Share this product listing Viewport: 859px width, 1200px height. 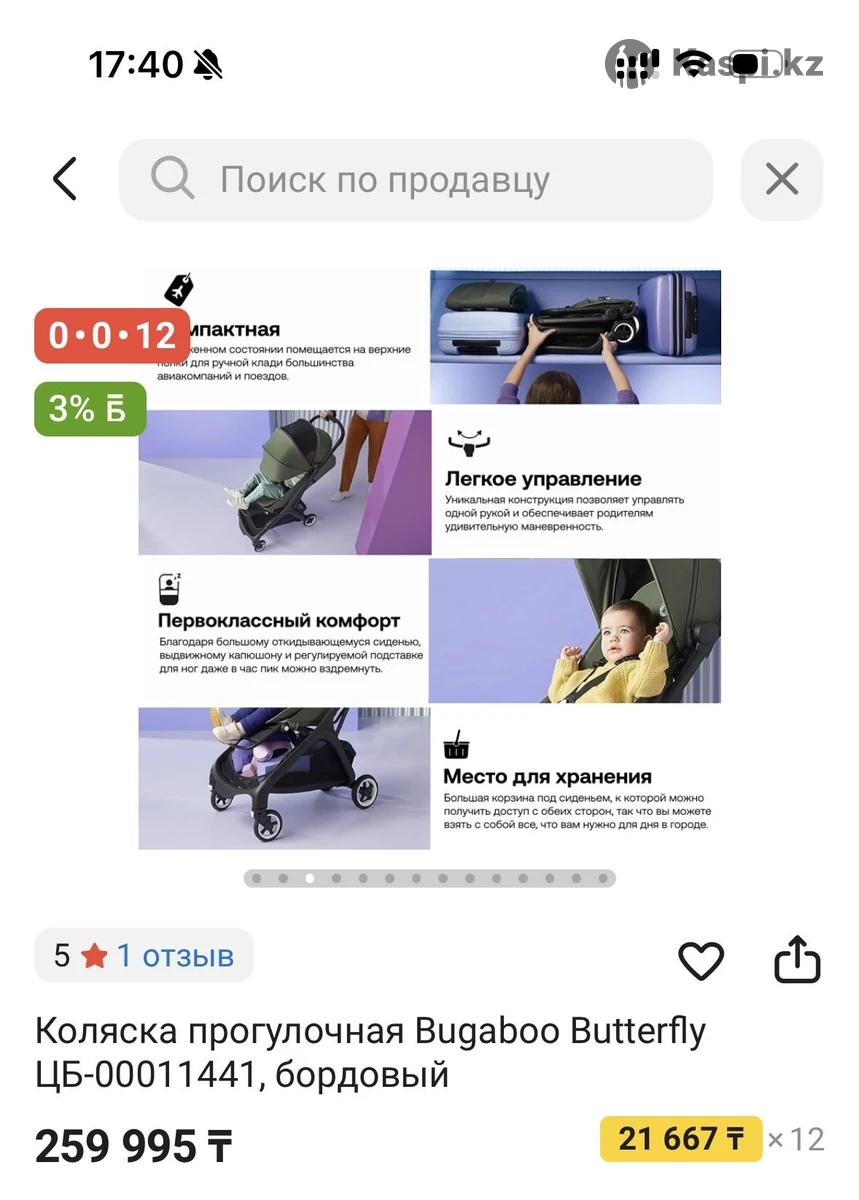click(797, 960)
